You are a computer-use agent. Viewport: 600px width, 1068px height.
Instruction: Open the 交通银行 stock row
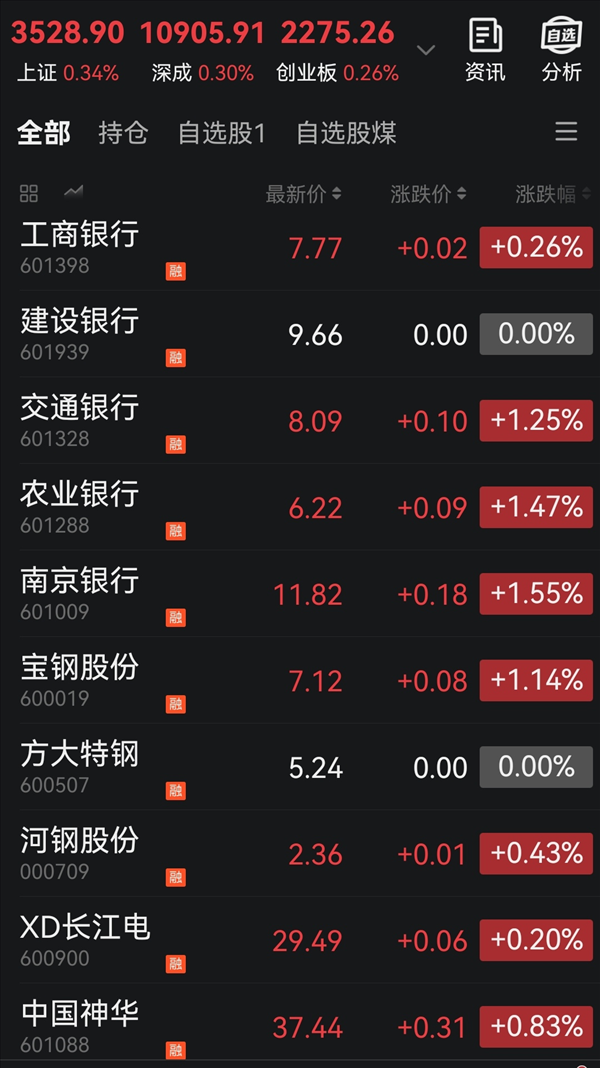coord(300,421)
